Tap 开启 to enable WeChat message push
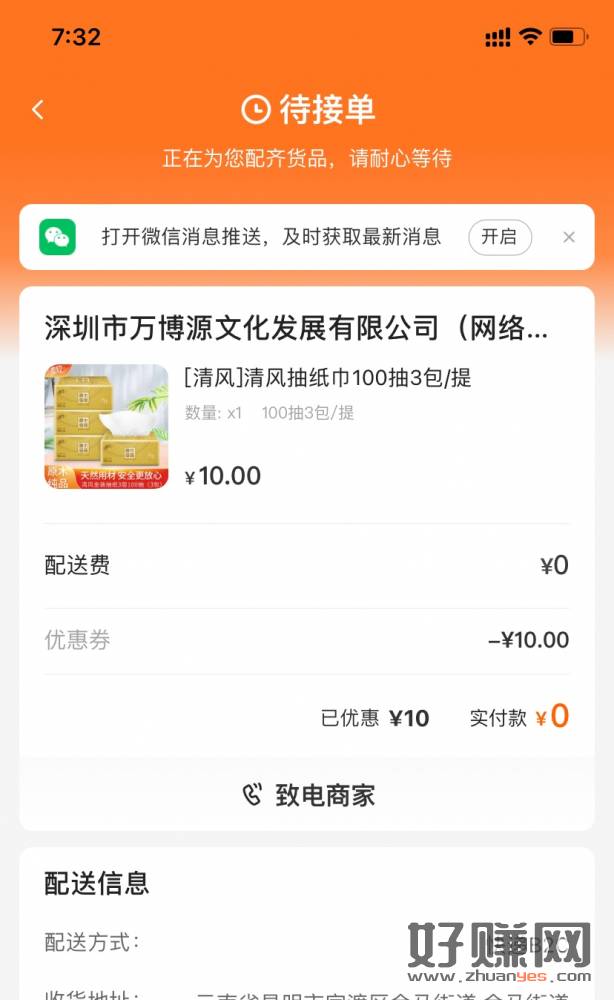 pyautogui.click(x=499, y=237)
